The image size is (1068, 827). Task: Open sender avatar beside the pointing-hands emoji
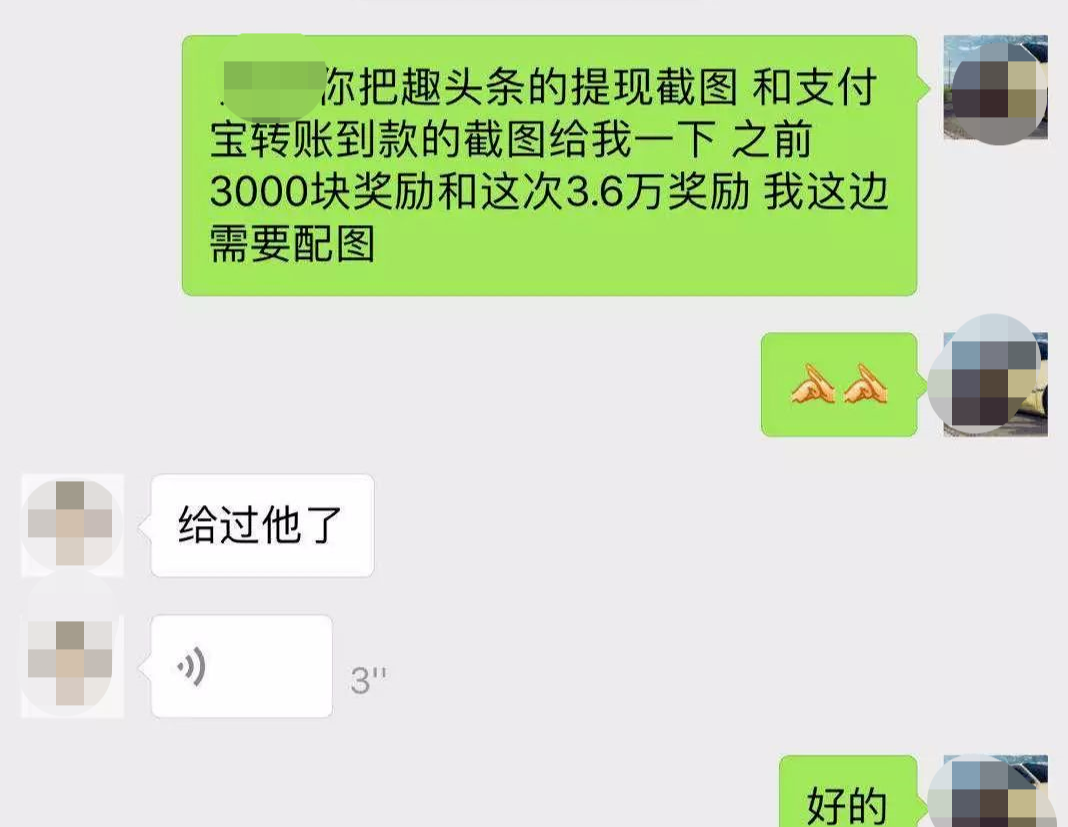[x=993, y=384]
